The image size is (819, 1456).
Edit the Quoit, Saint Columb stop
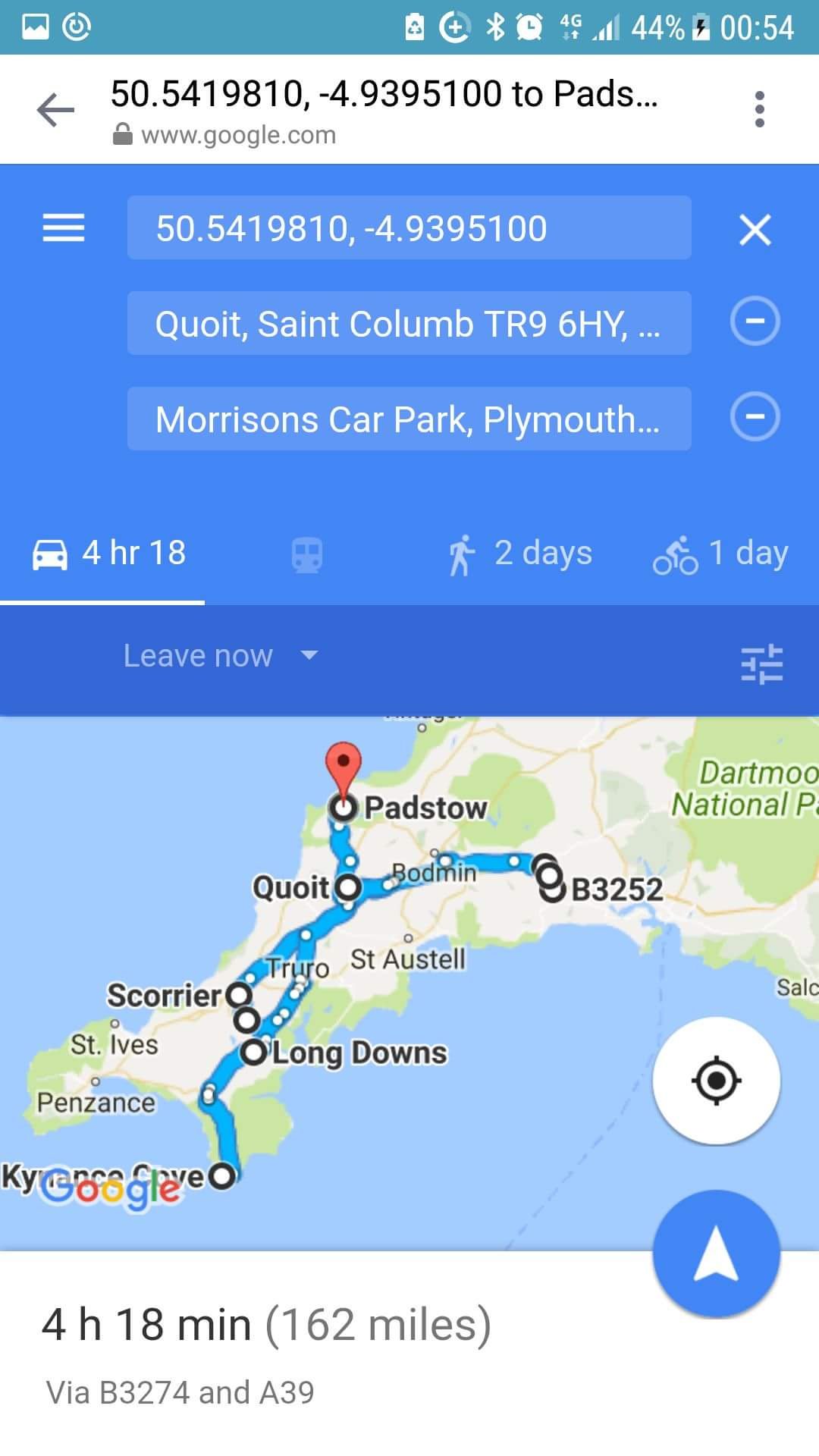tap(409, 324)
